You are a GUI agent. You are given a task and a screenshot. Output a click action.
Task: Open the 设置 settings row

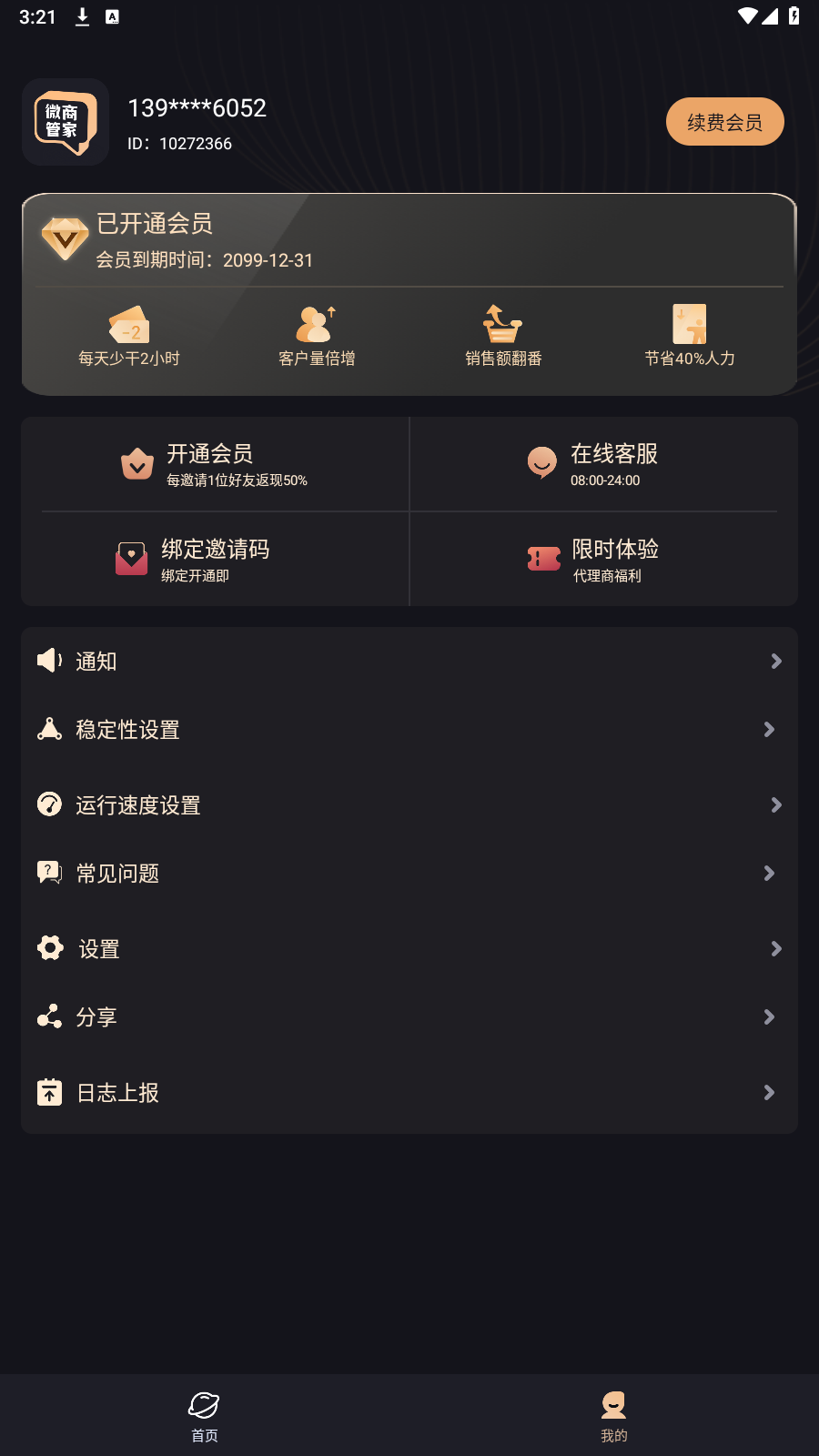click(x=409, y=949)
